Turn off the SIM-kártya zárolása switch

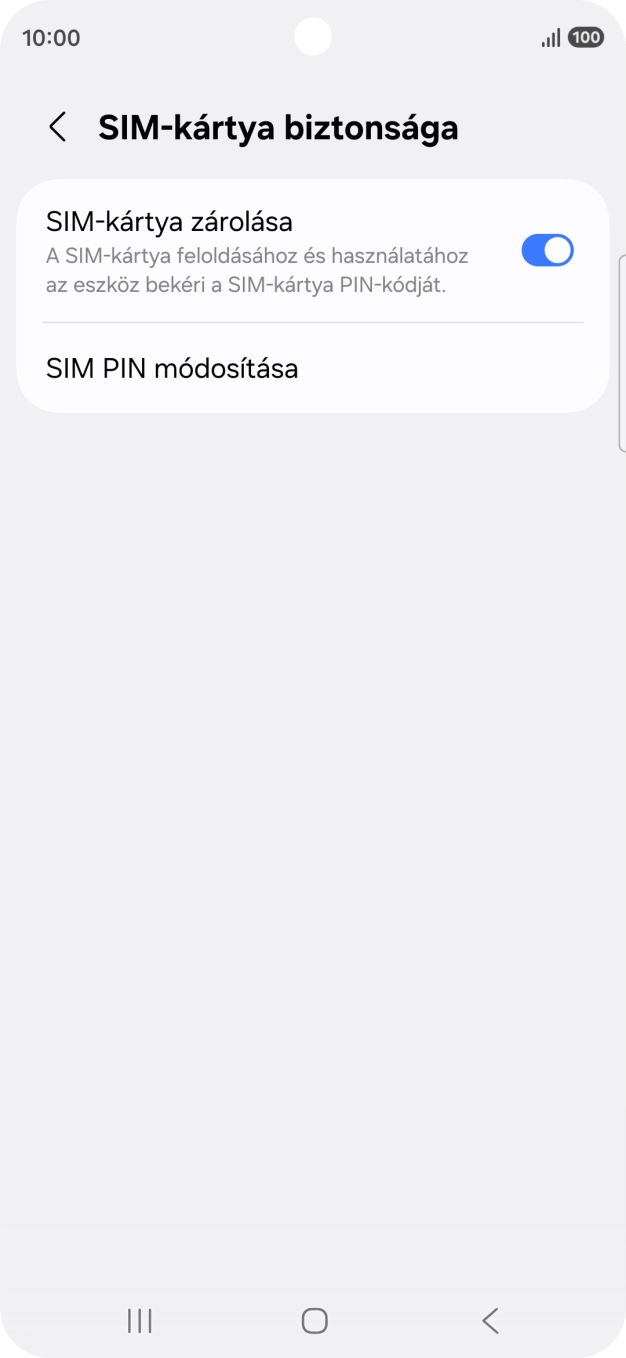[547, 250]
